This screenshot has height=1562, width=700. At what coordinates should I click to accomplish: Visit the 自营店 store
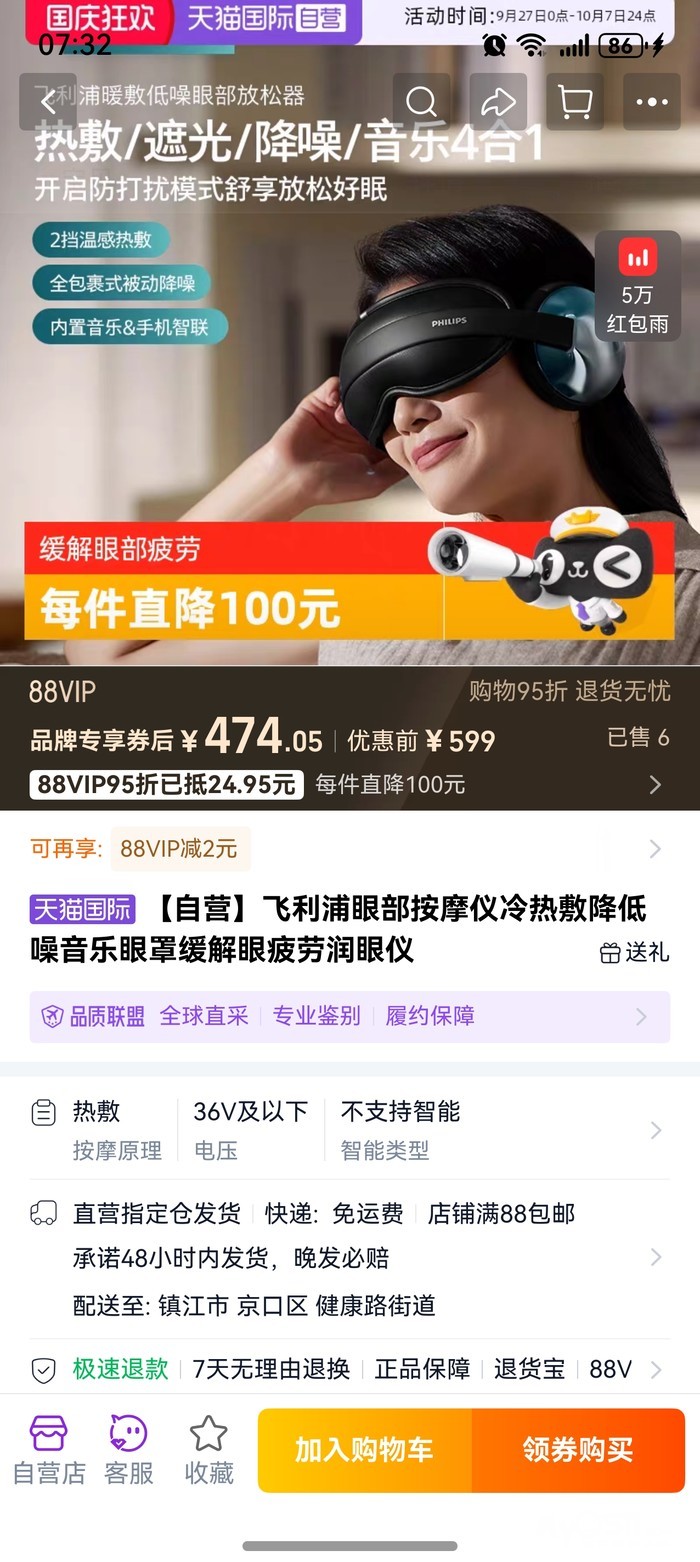click(48, 1450)
